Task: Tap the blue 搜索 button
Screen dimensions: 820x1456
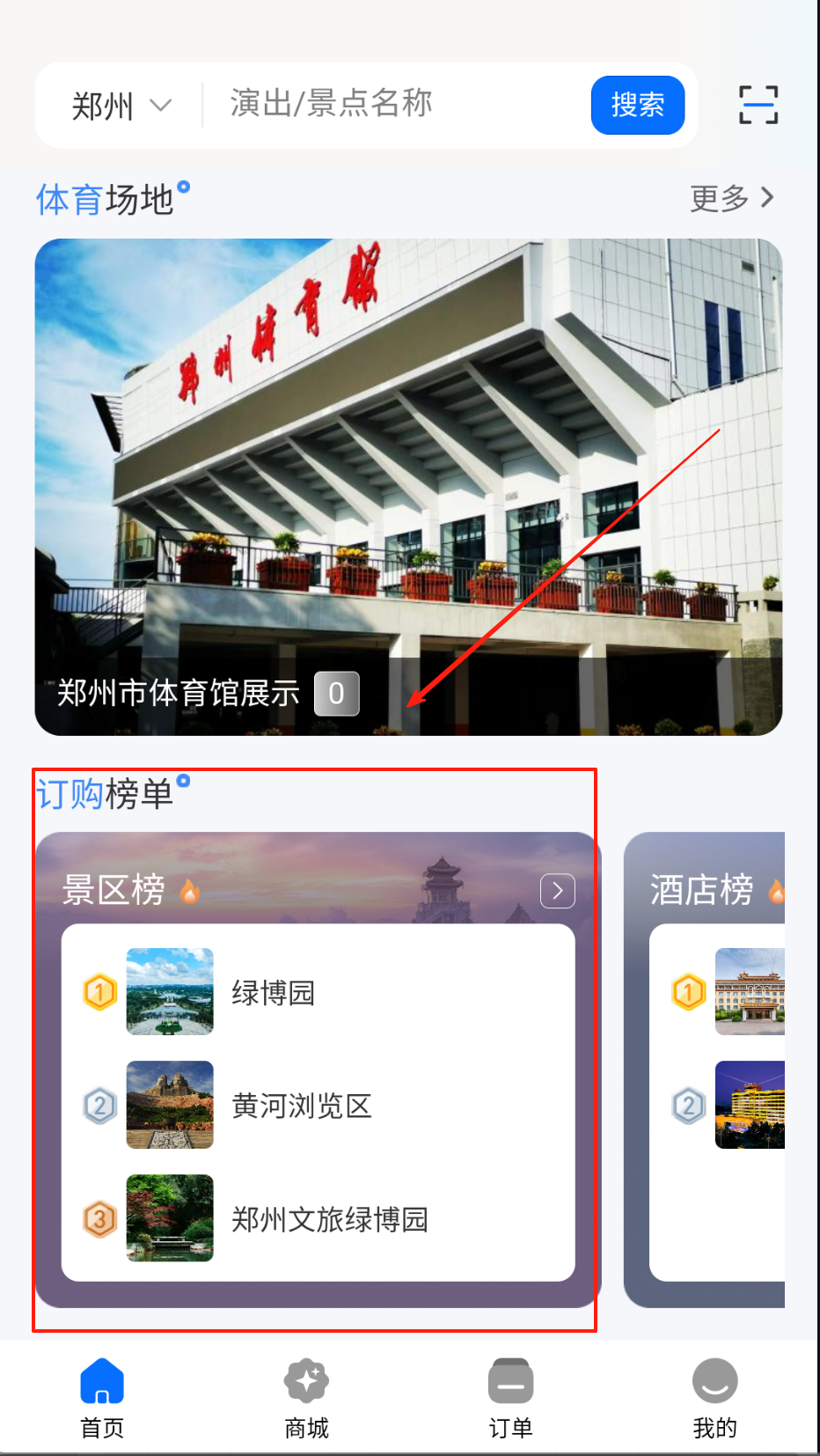Action: 638,105
